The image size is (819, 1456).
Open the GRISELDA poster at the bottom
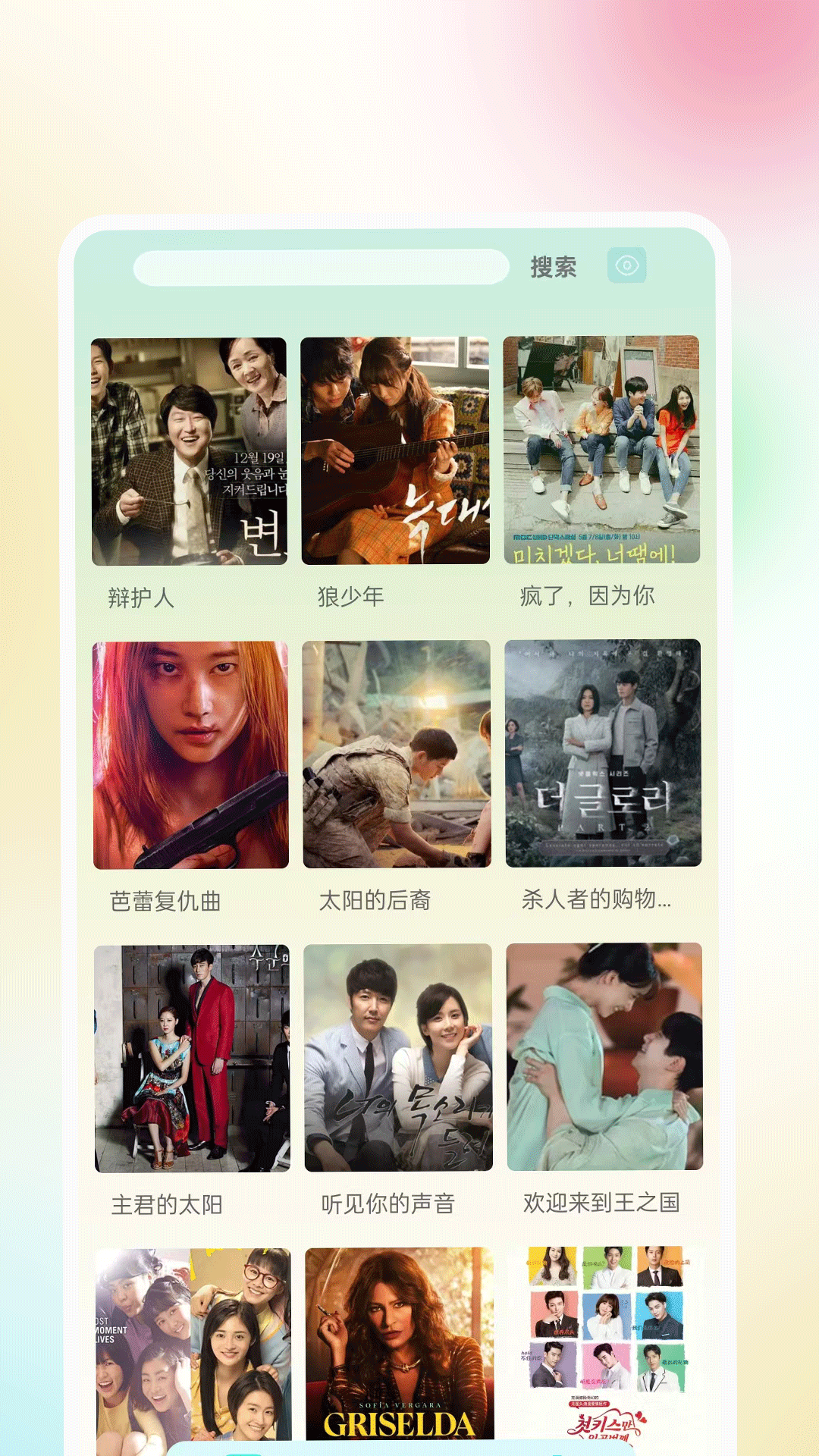coord(396,1357)
